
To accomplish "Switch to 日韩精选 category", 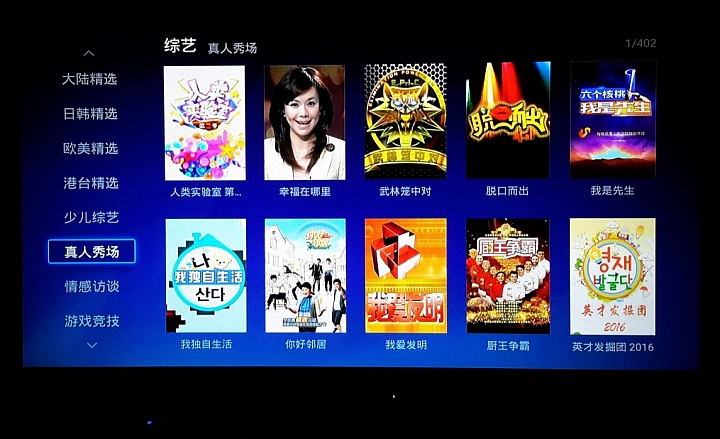I will pyautogui.click(x=90, y=114).
